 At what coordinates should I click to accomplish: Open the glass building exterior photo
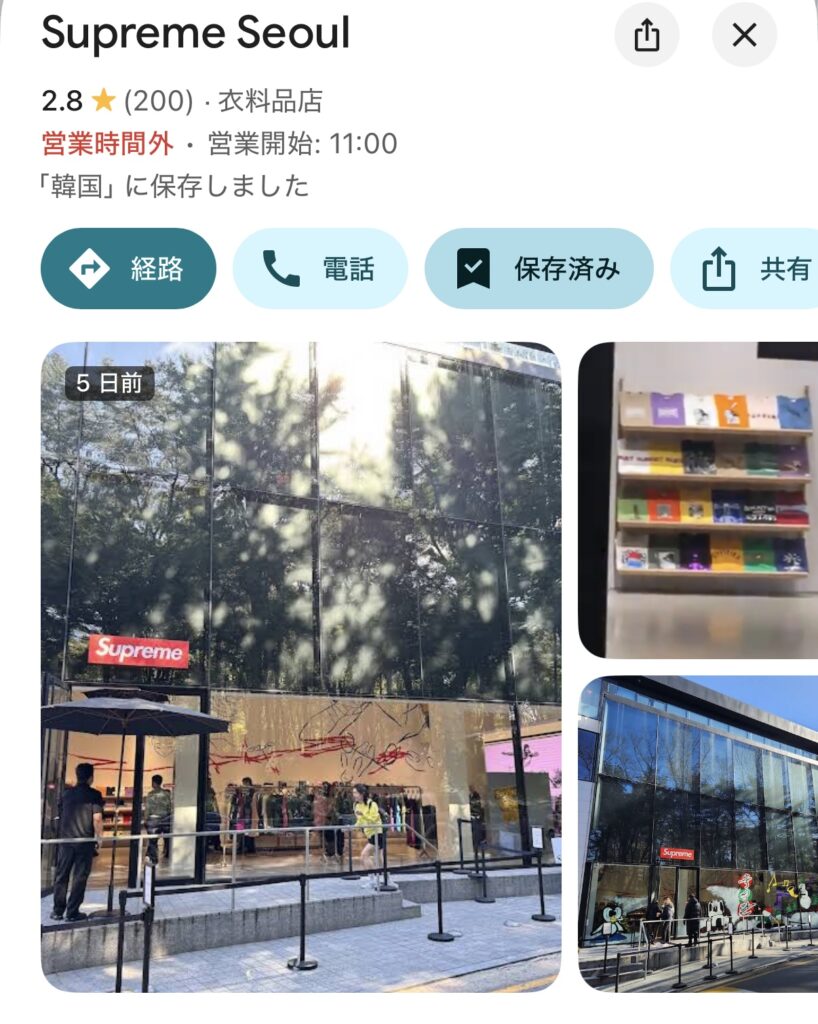pyautogui.click(x=700, y=832)
